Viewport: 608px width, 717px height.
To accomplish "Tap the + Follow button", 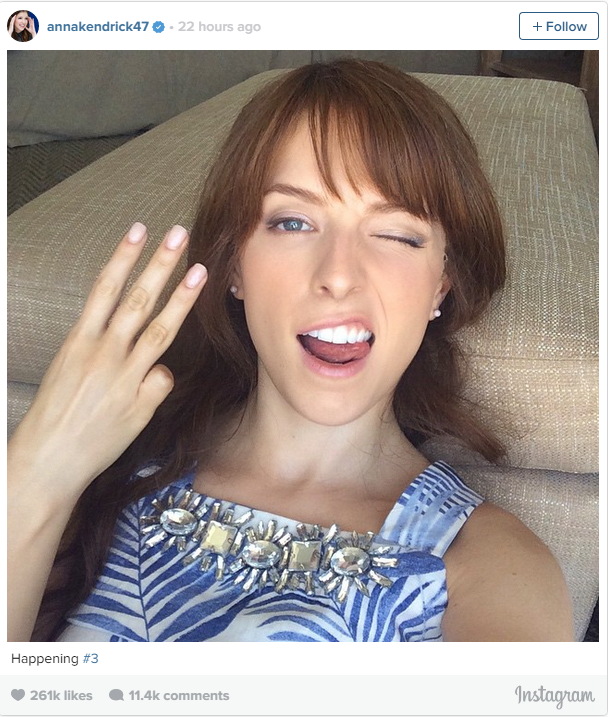I will click(x=559, y=26).
